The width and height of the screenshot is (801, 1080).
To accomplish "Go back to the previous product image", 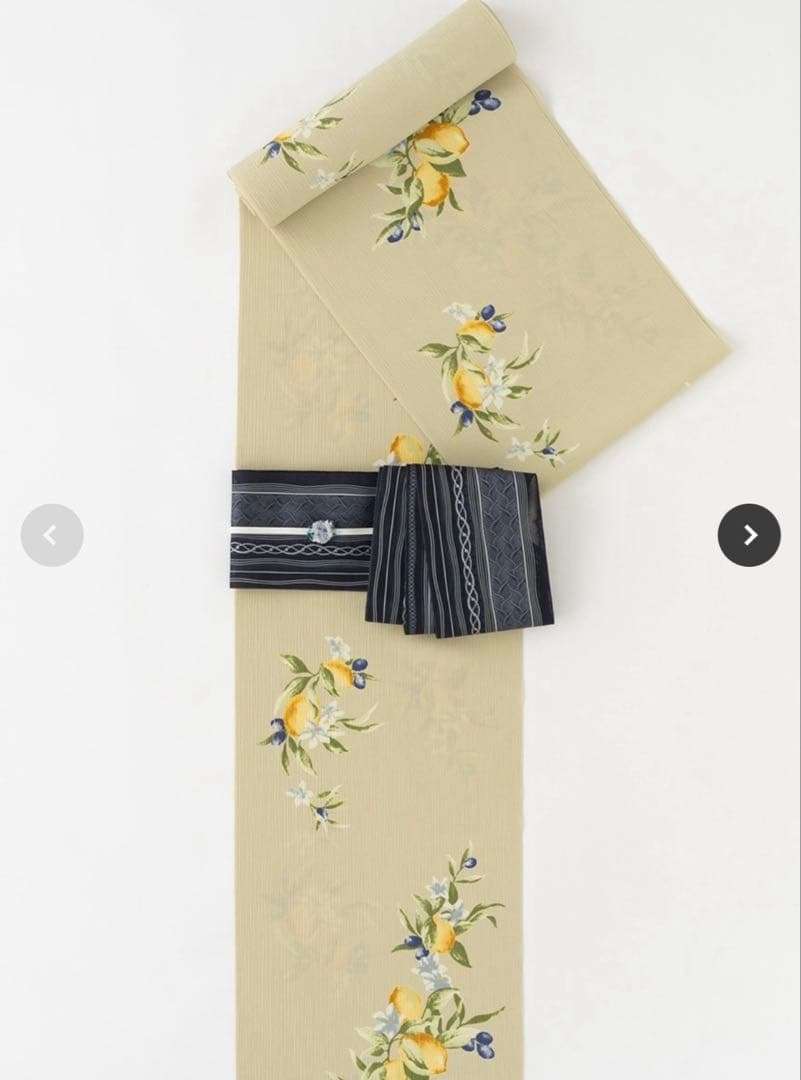I will 52,535.
